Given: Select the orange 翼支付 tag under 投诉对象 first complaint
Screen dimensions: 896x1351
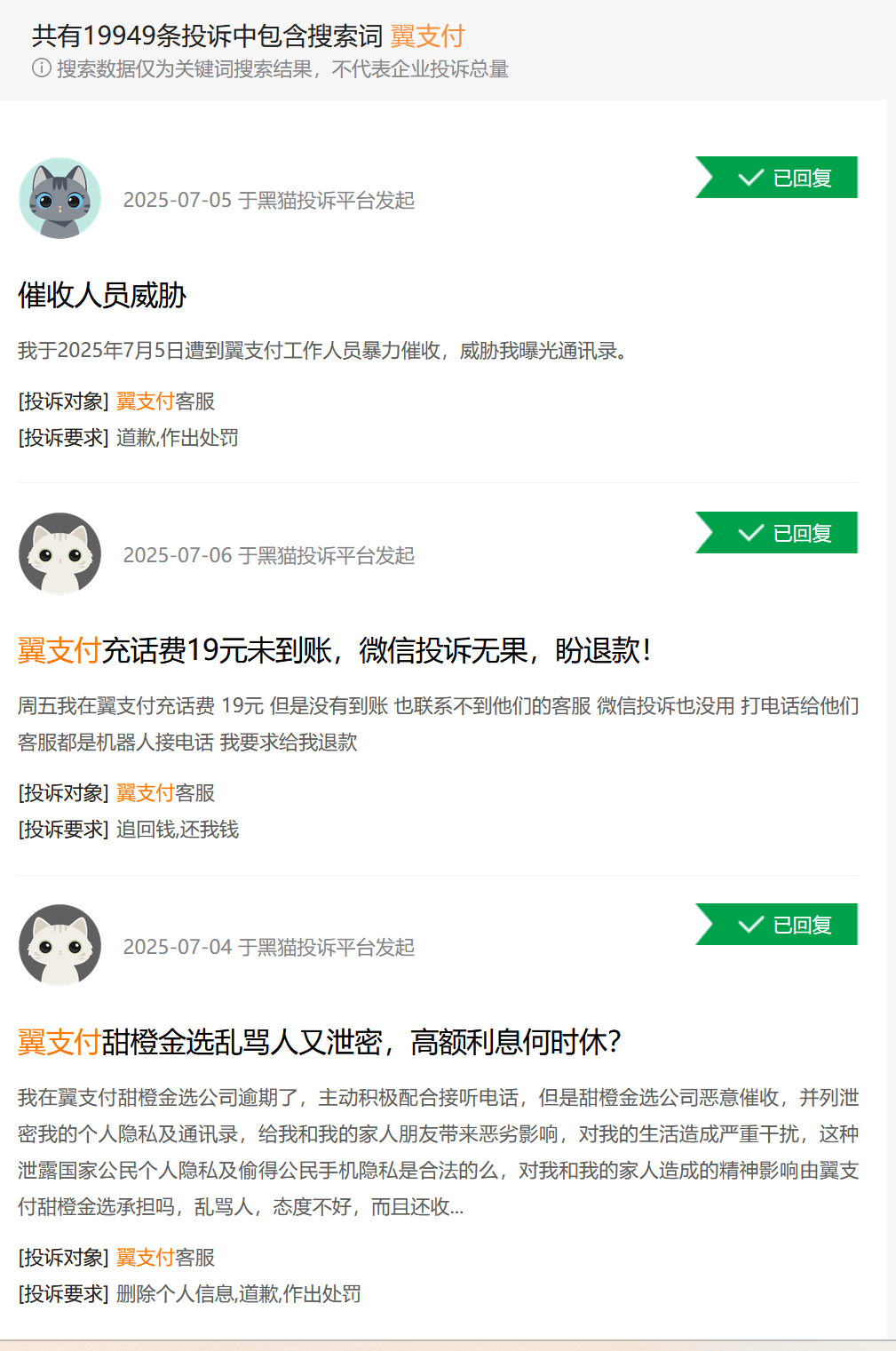Looking at the screenshot, I should (x=145, y=401).
